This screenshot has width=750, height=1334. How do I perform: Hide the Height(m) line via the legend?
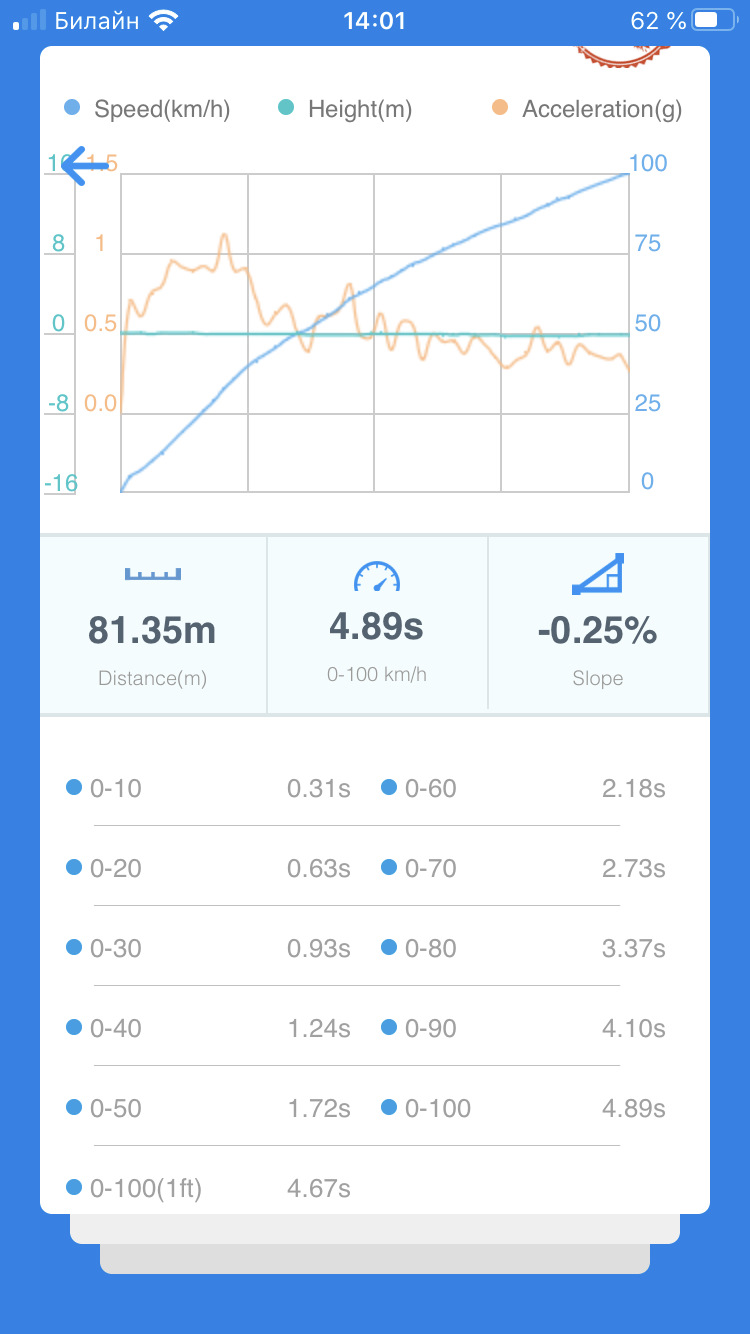click(345, 109)
